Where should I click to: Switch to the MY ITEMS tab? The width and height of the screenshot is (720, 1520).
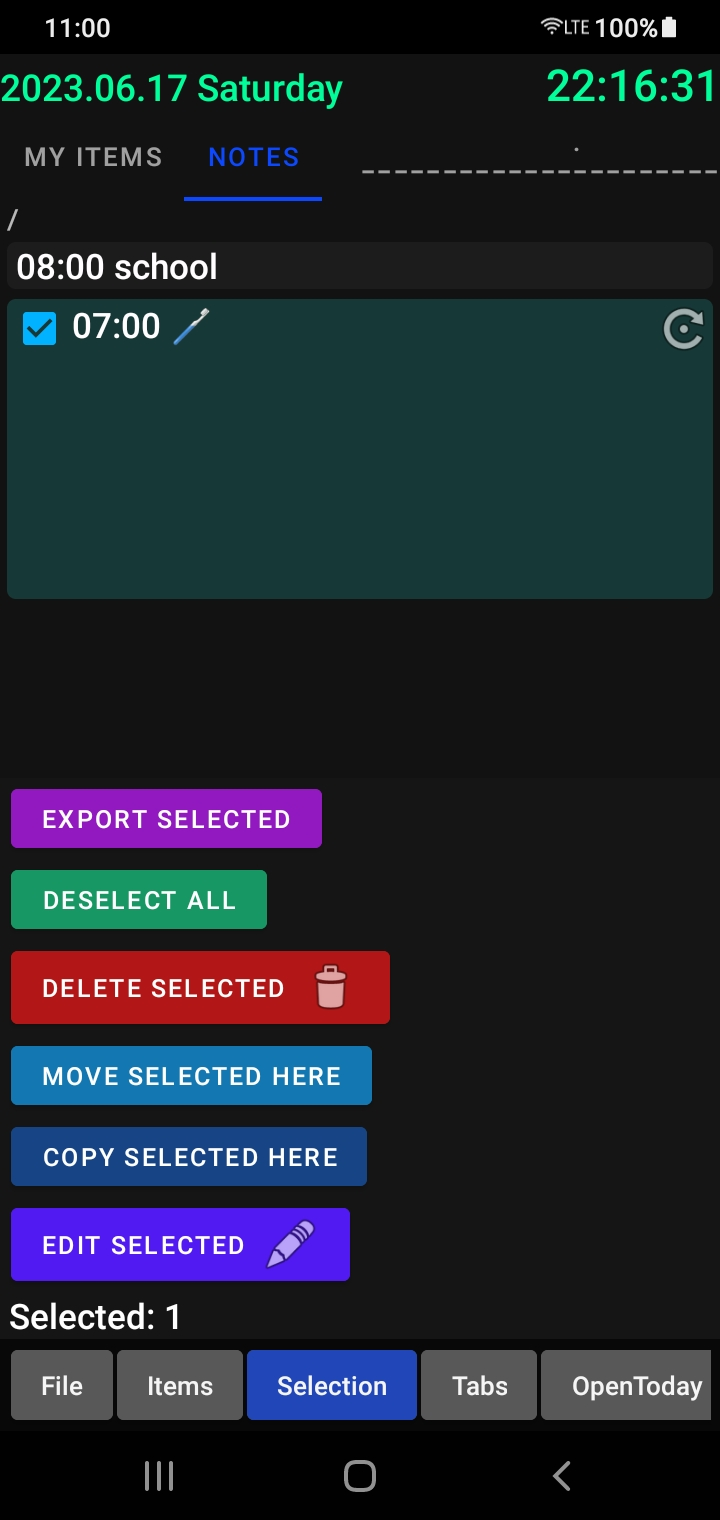click(93, 157)
